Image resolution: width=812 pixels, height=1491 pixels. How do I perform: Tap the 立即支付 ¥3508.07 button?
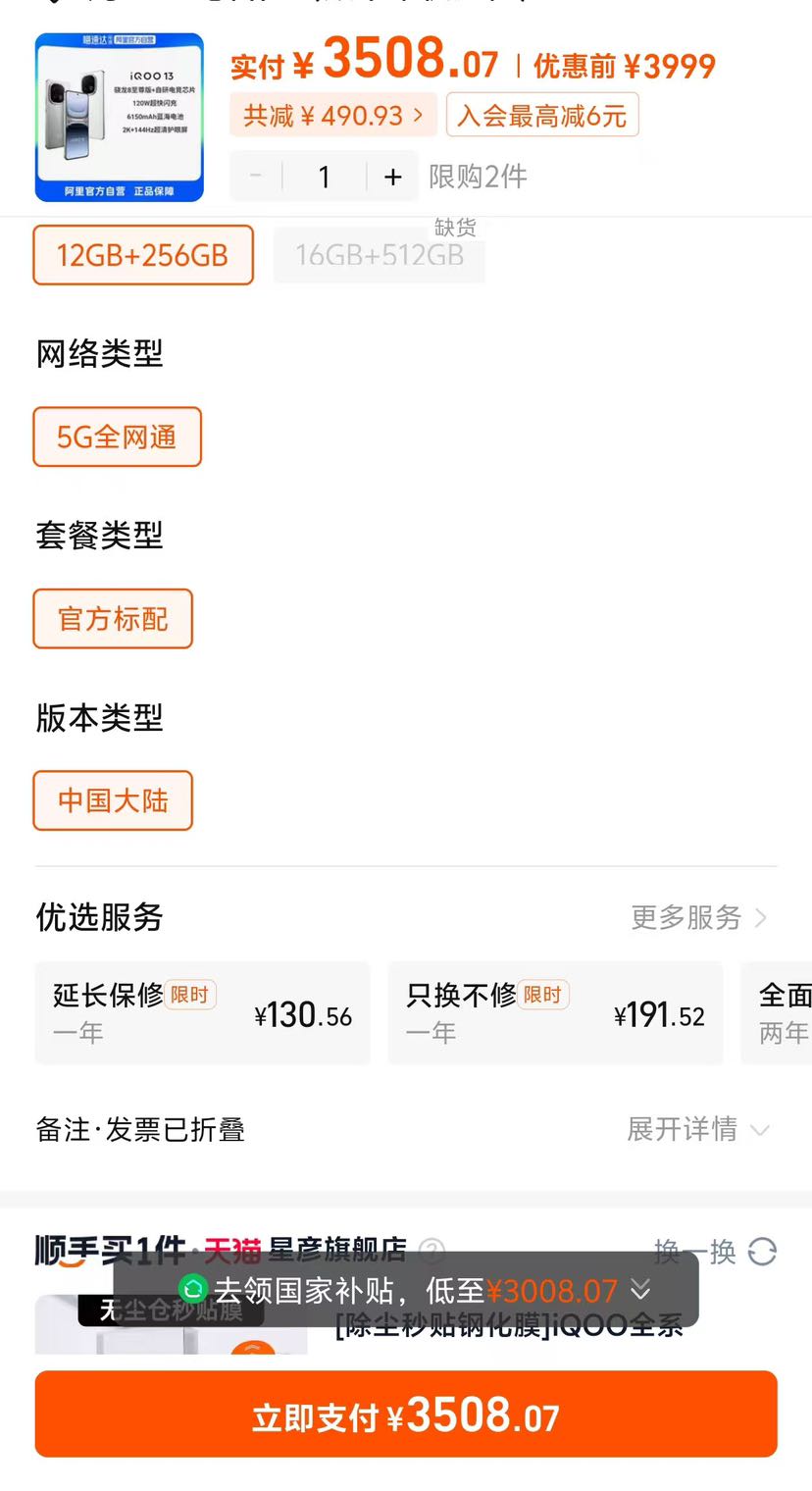coord(406,1414)
